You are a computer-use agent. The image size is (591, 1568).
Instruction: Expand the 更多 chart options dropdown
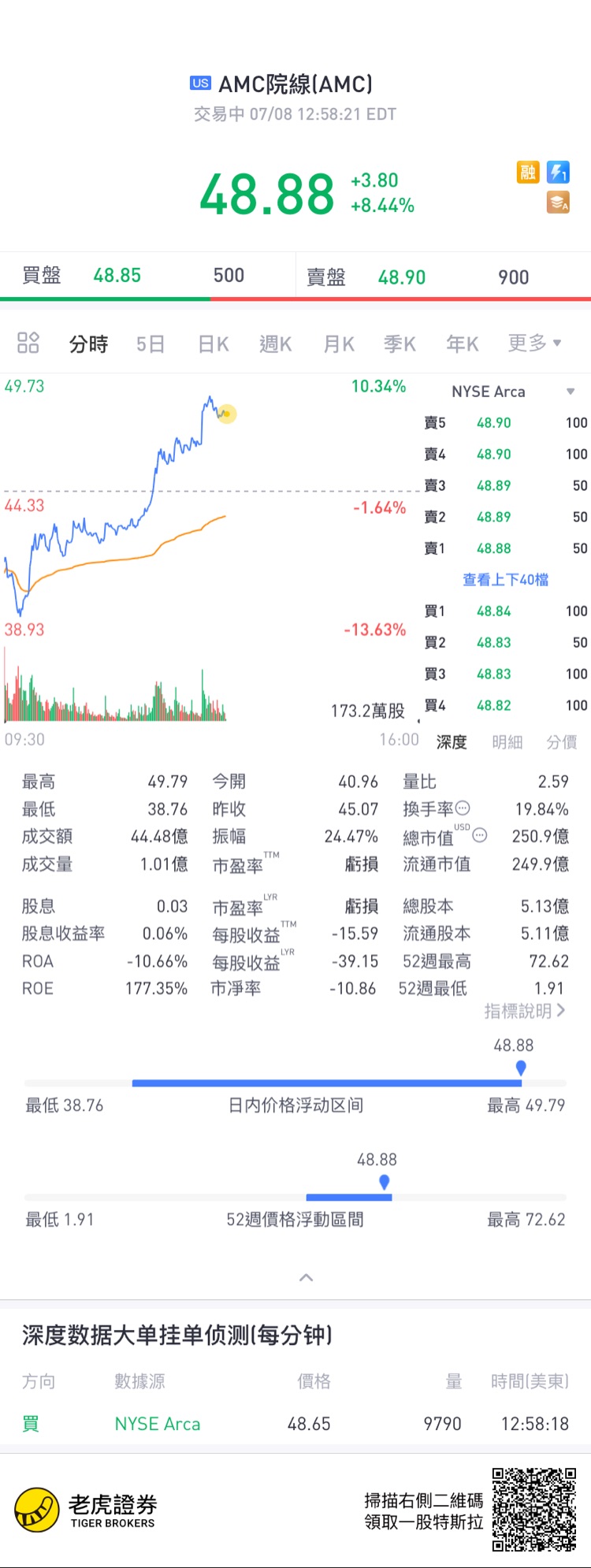tap(534, 343)
